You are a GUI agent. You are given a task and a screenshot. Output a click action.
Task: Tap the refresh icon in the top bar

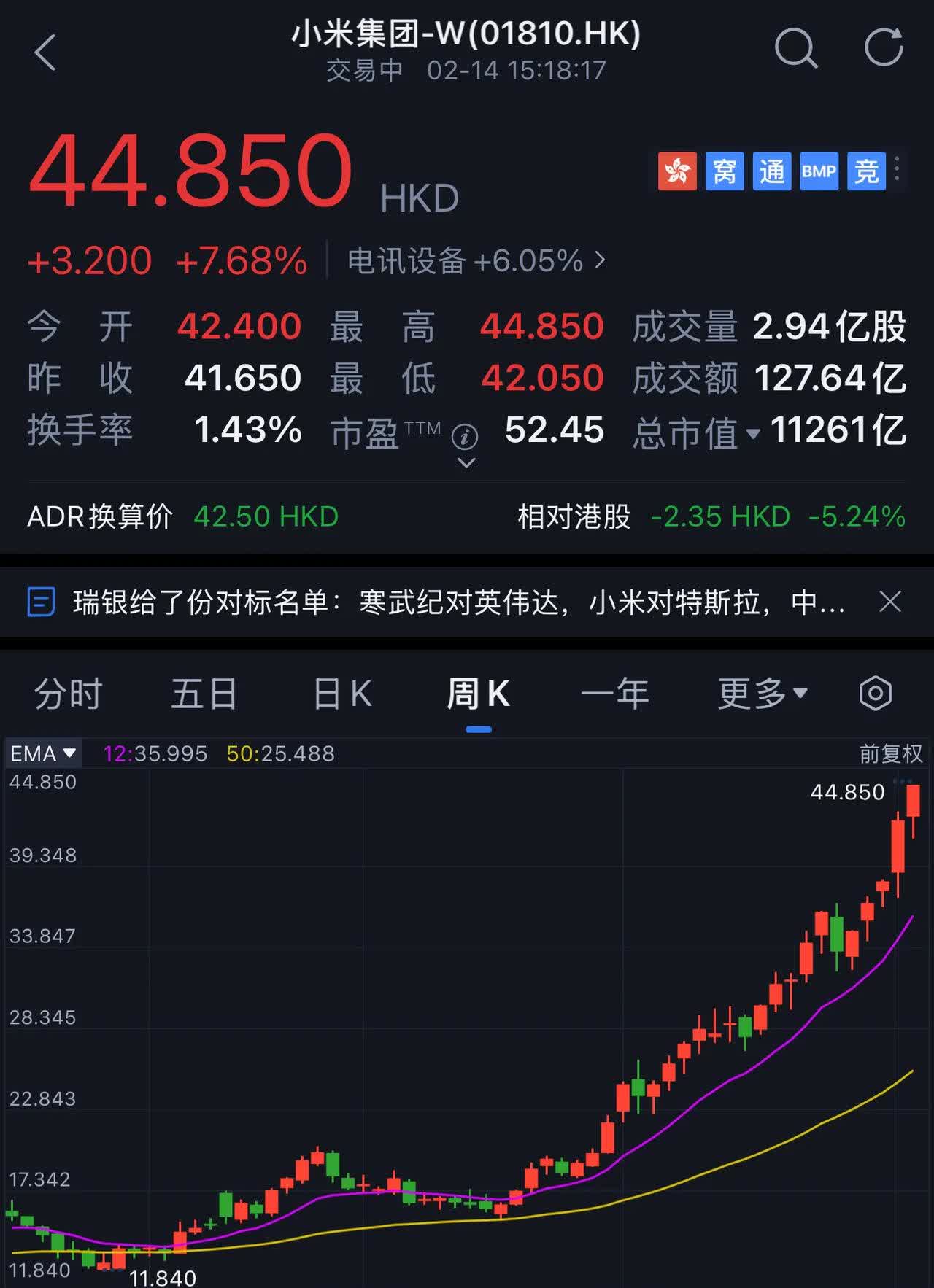(884, 45)
